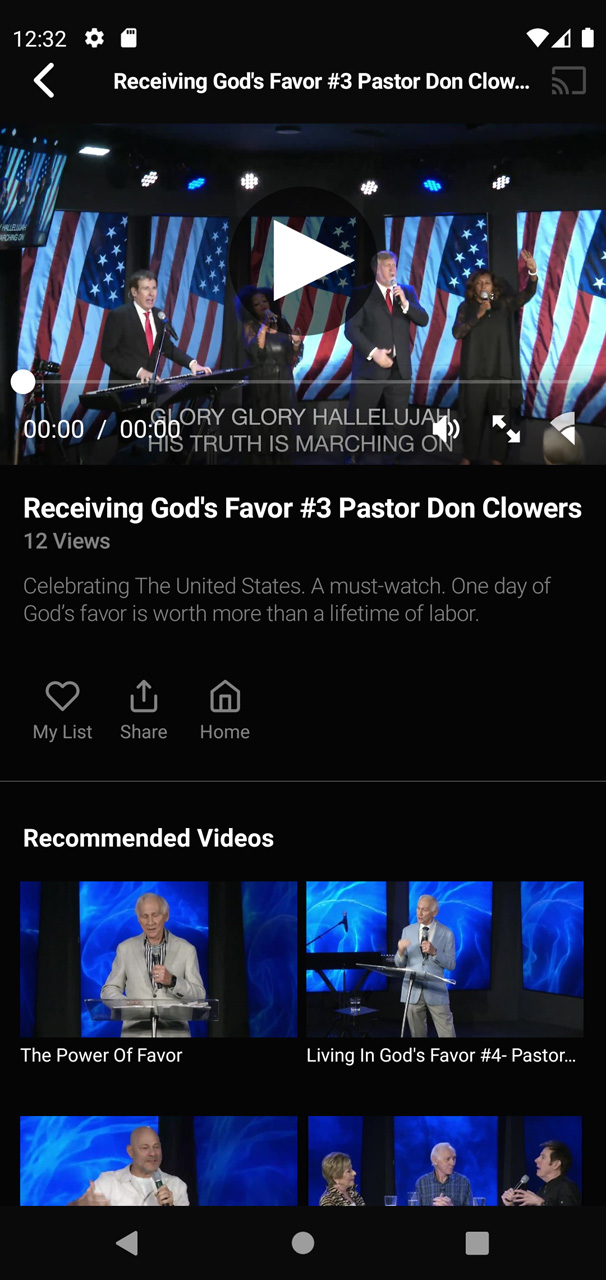Go back using the top-left arrow

[44, 81]
